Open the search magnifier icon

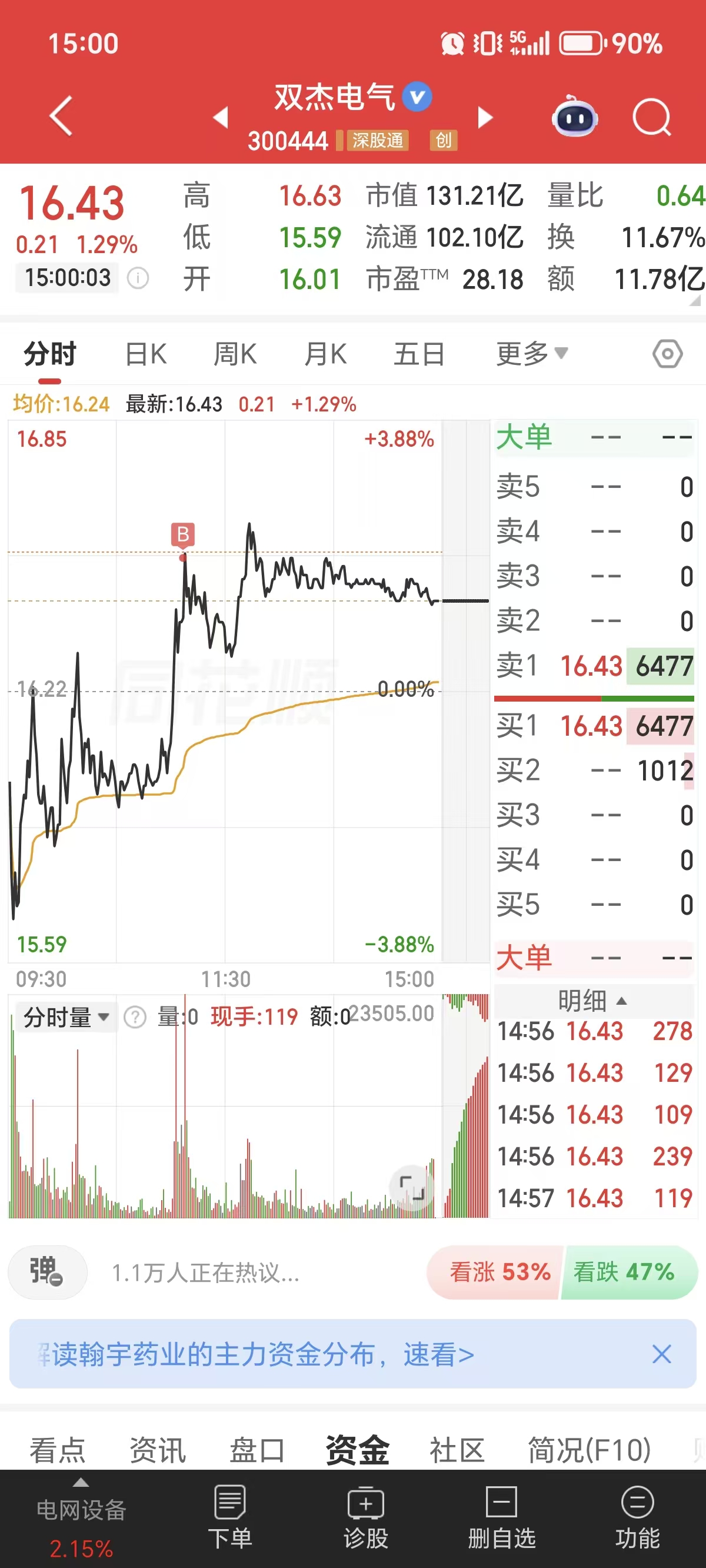click(x=651, y=117)
